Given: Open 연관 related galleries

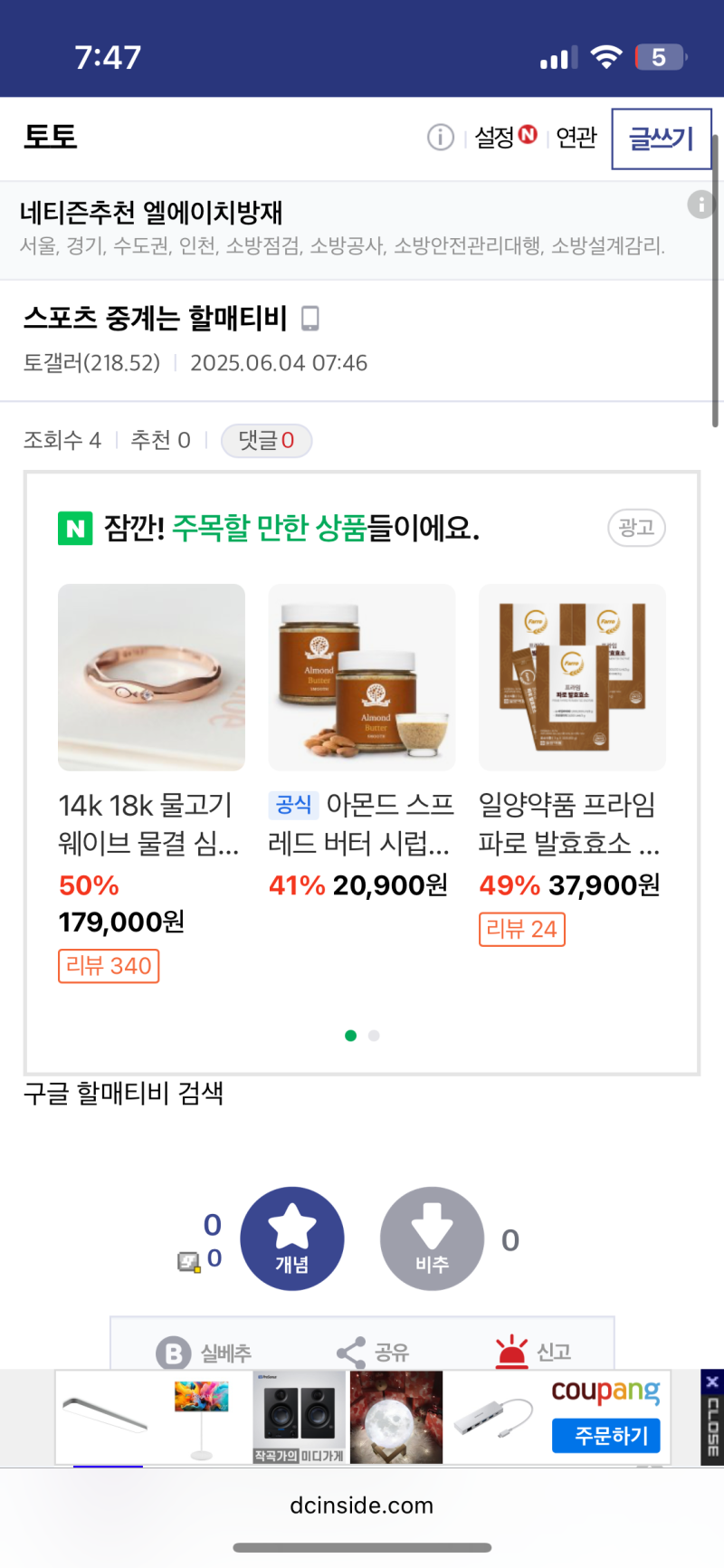Looking at the screenshot, I should tap(576, 138).
